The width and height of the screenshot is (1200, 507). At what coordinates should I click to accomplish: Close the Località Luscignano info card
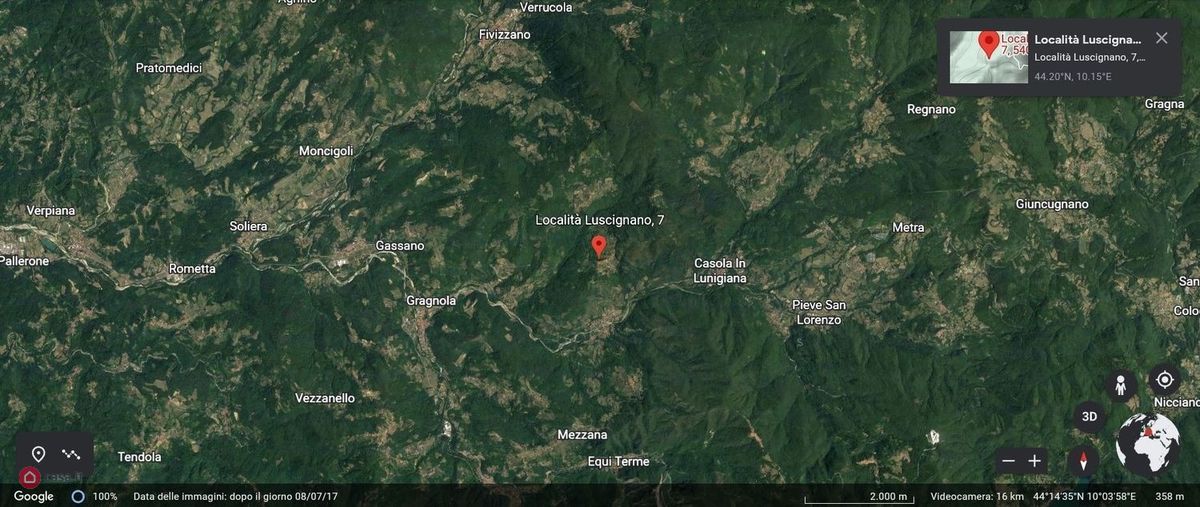click(x=1161, y=38)
